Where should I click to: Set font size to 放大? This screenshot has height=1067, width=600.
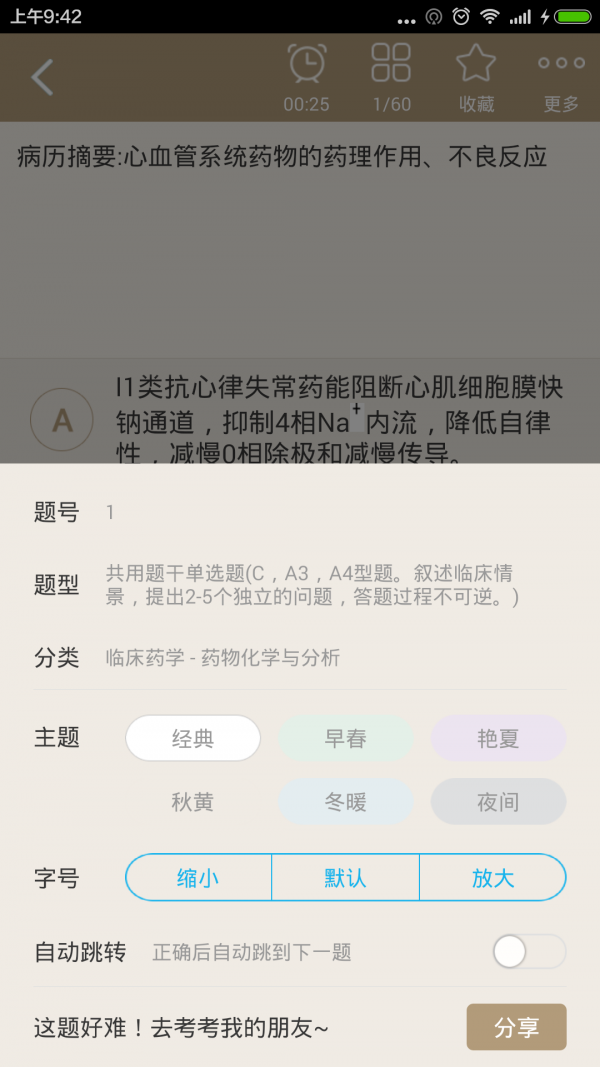tap(493, 878)
